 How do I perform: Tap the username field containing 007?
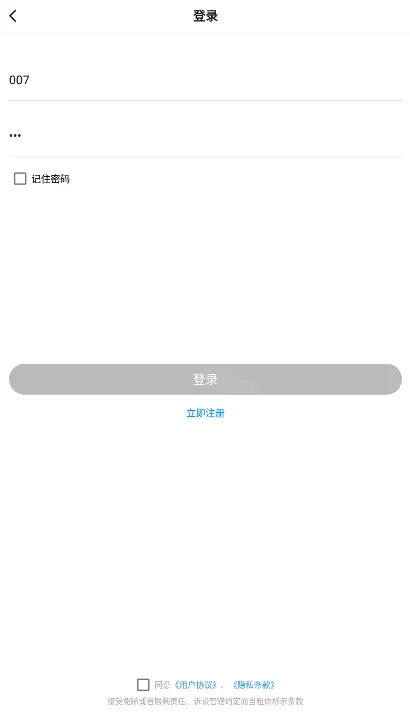(205, 80)
